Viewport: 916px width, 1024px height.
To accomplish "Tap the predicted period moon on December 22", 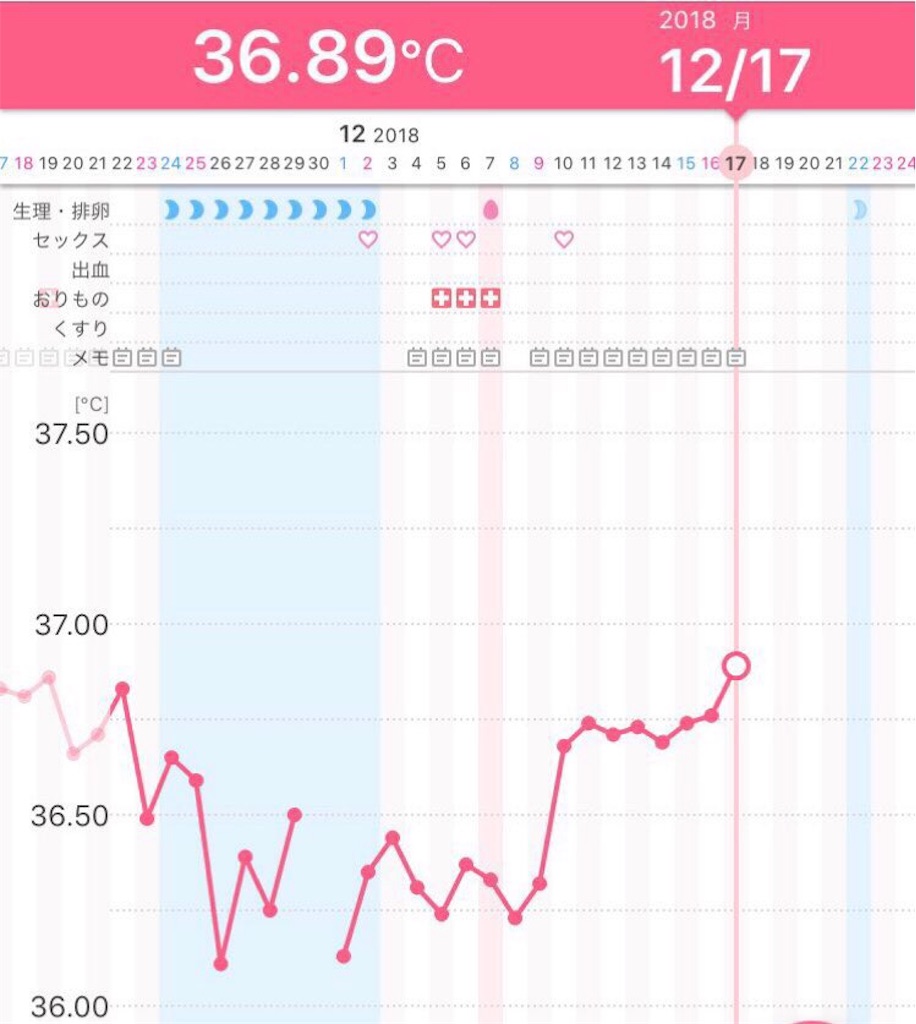I will [859, 210].
